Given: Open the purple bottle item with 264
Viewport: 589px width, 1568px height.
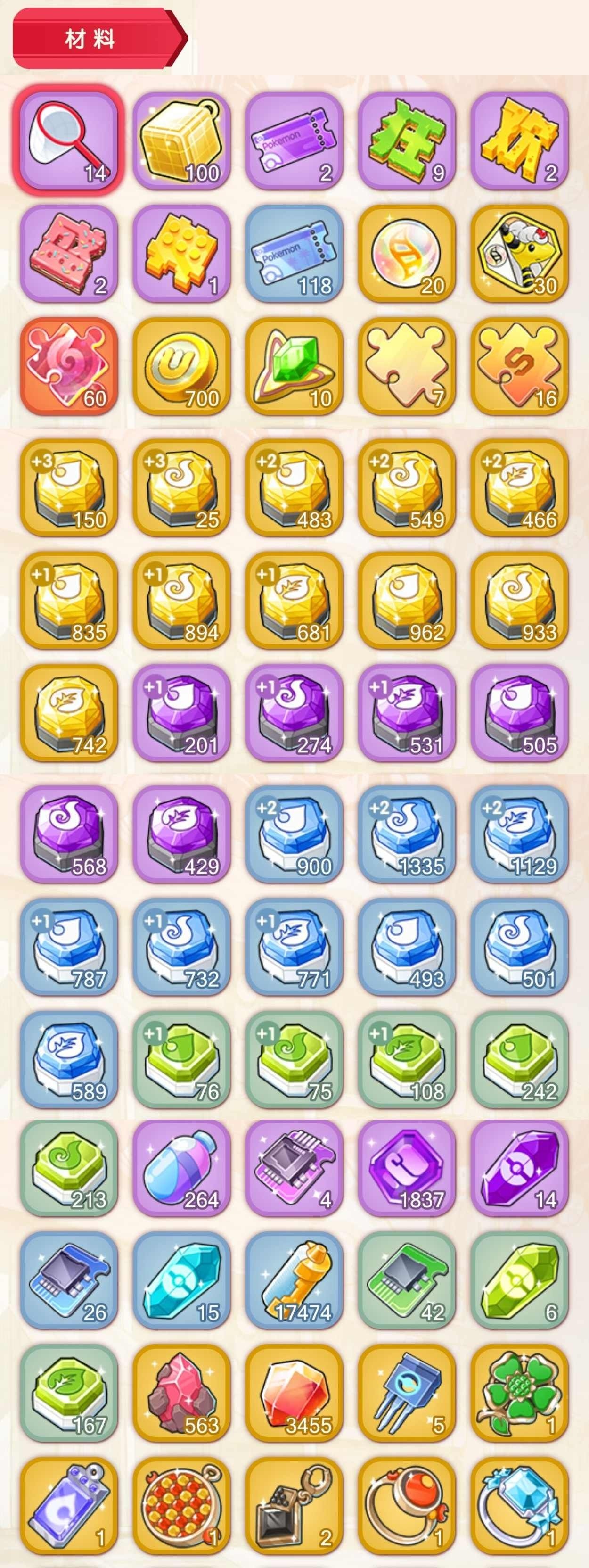Looking at the screenshot, I should pos(181,1167).
